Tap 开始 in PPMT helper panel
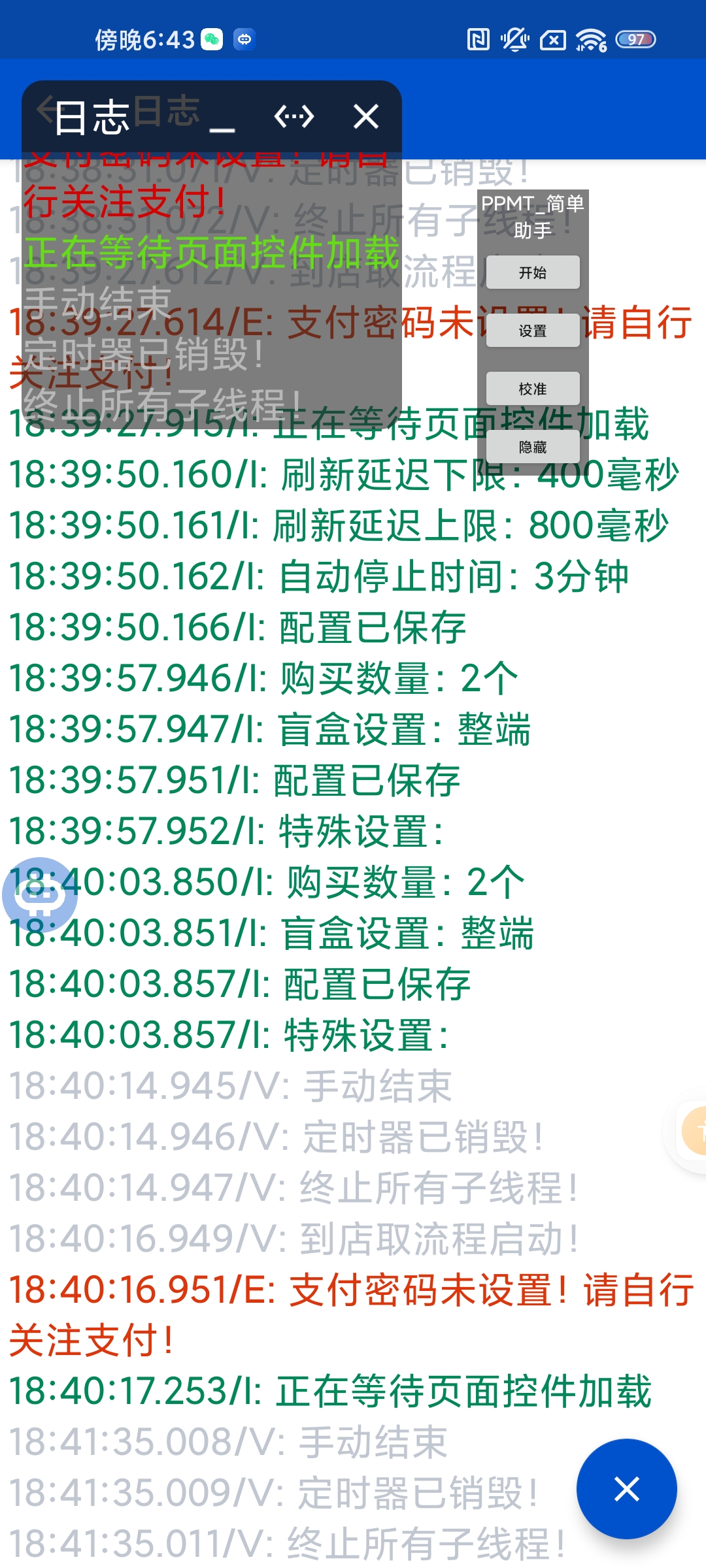This screenshot has height=1568, width=706. coord(533,272)
